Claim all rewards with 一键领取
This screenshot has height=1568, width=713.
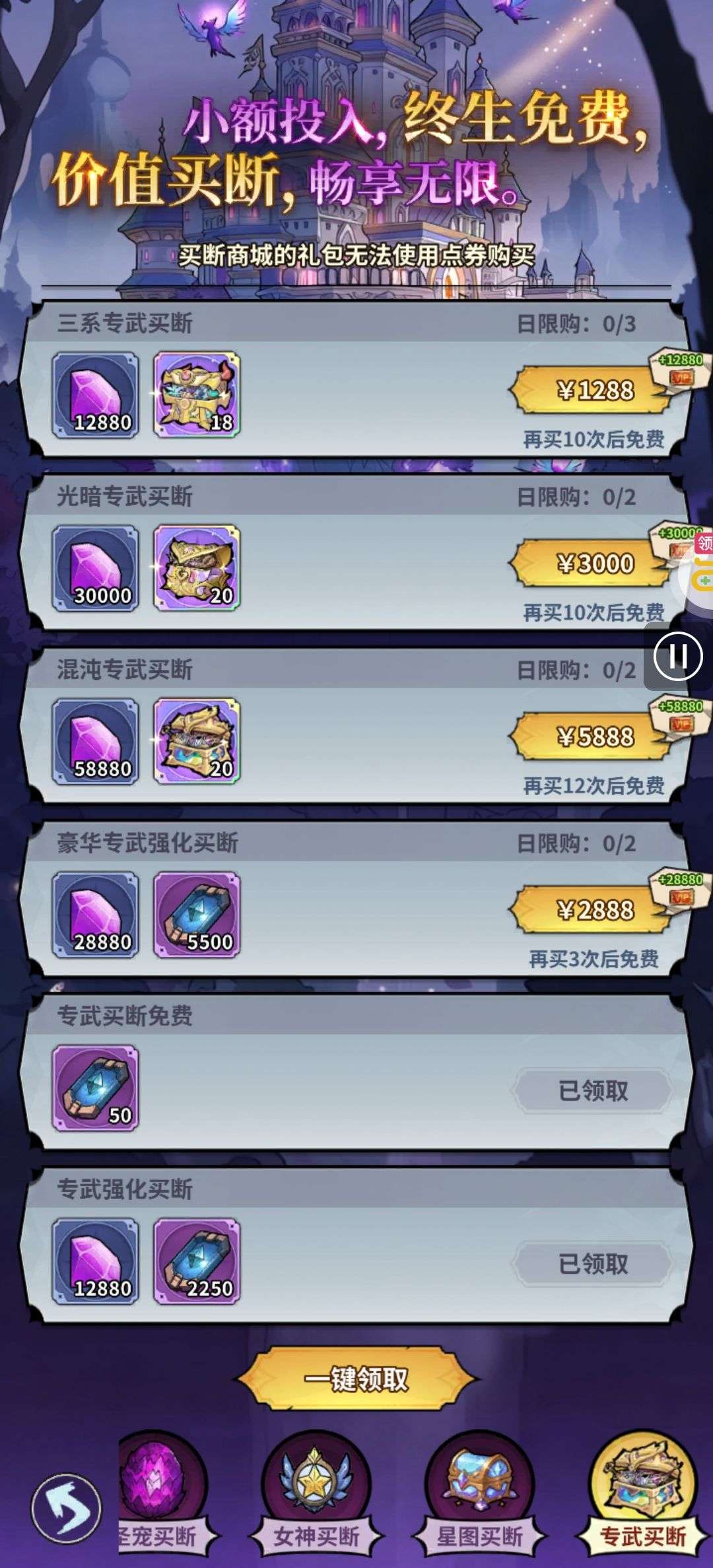[x=356, y=1379]
